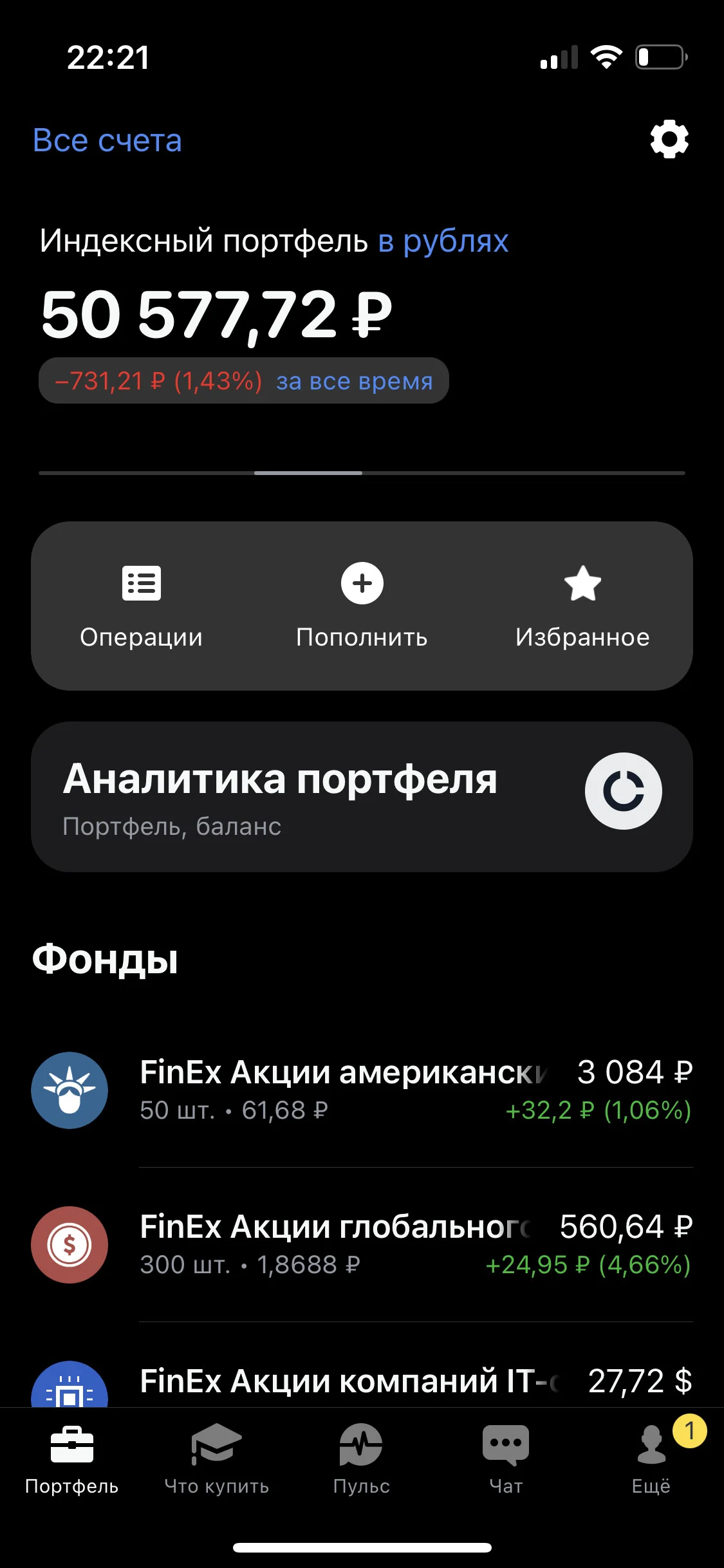The height and width of the screenshot is (1568, 724).
Task: Open Операции list
Action: (141, 606)
